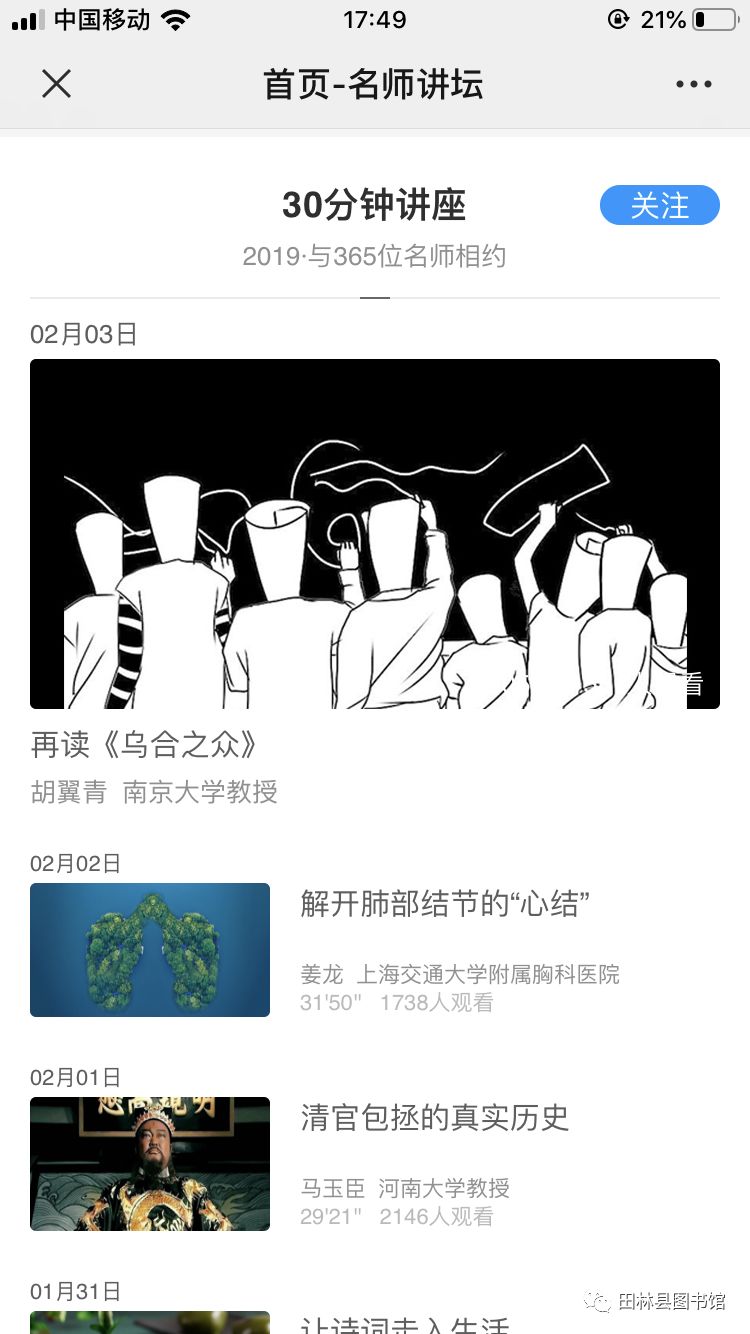Close the 名师讲坛 page with the X

tap(57, 84)
